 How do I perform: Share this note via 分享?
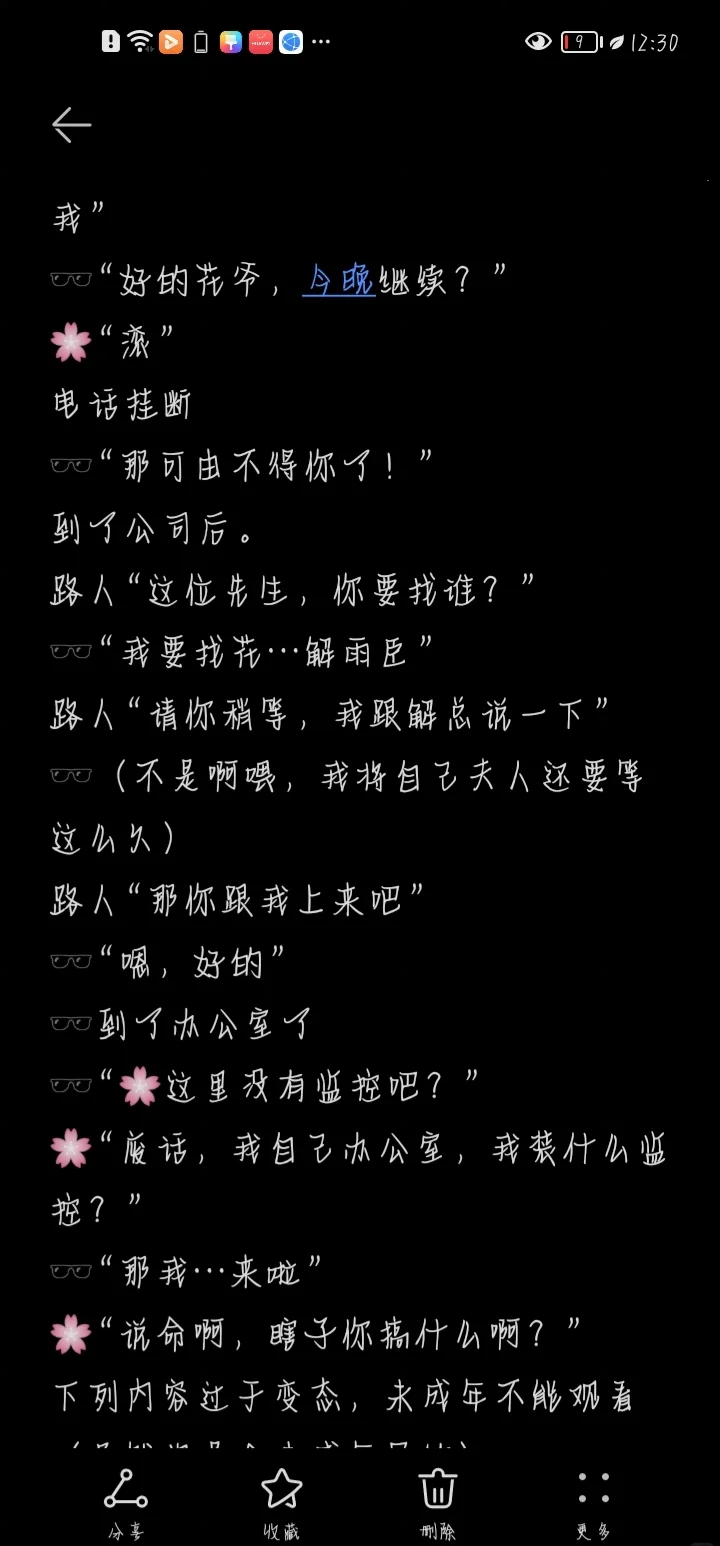(126, 1503)
